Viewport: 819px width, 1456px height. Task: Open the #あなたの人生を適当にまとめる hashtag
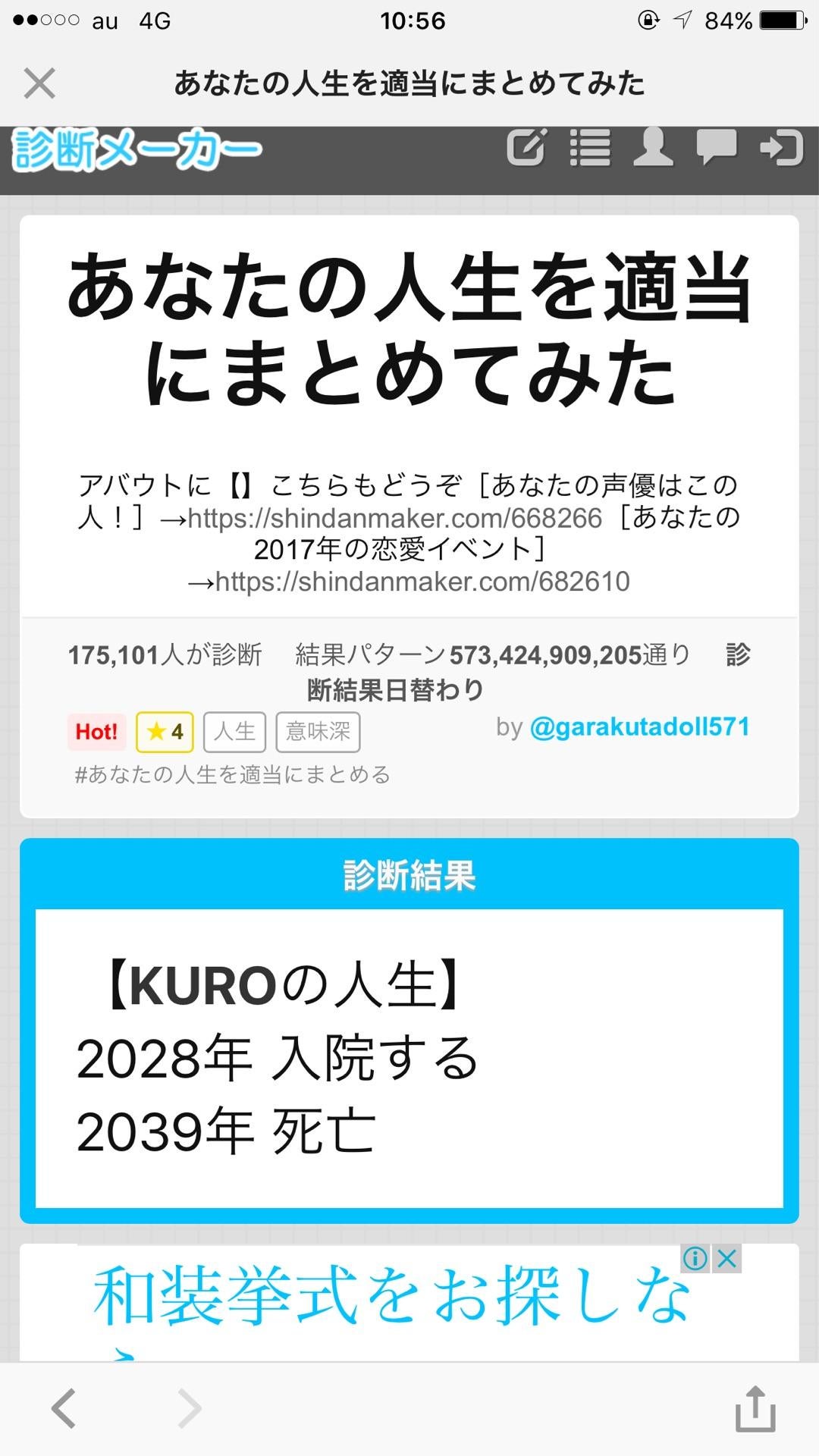coord(233,774)
